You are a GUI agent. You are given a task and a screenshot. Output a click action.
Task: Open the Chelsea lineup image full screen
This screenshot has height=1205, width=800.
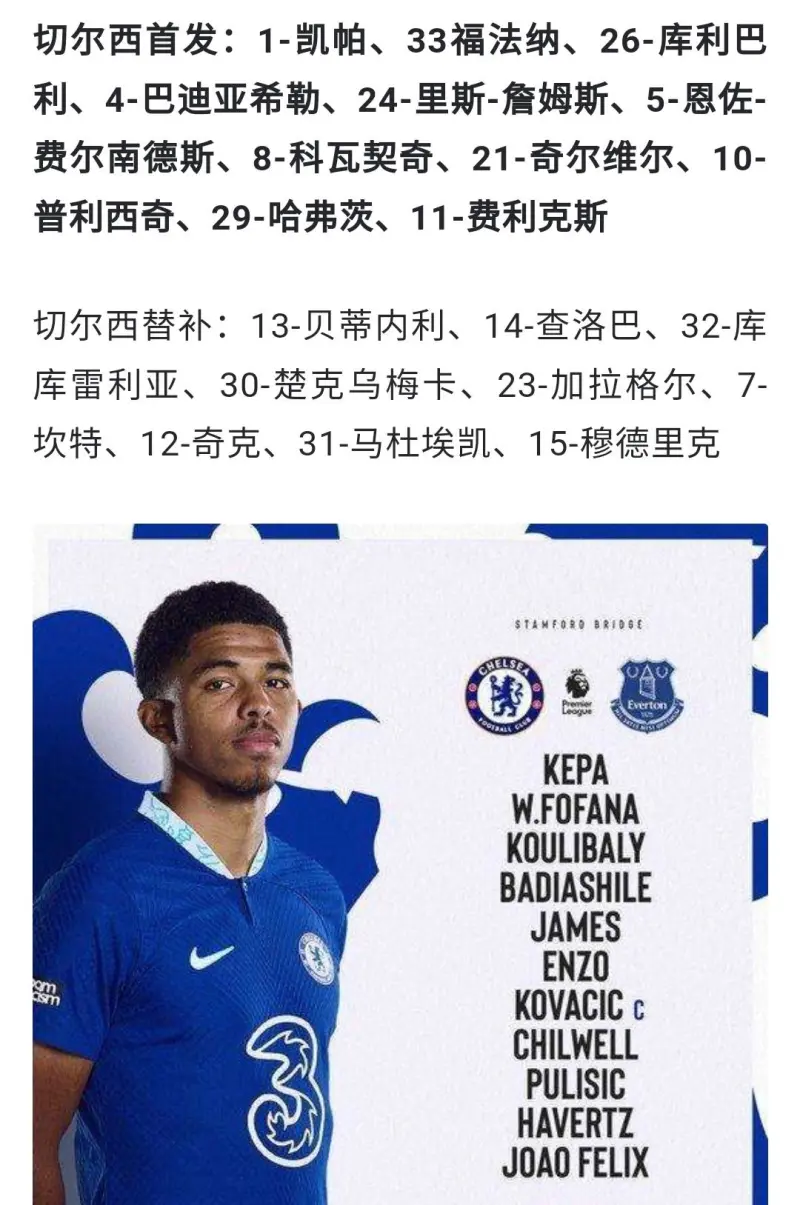click(x=400, y=860)
